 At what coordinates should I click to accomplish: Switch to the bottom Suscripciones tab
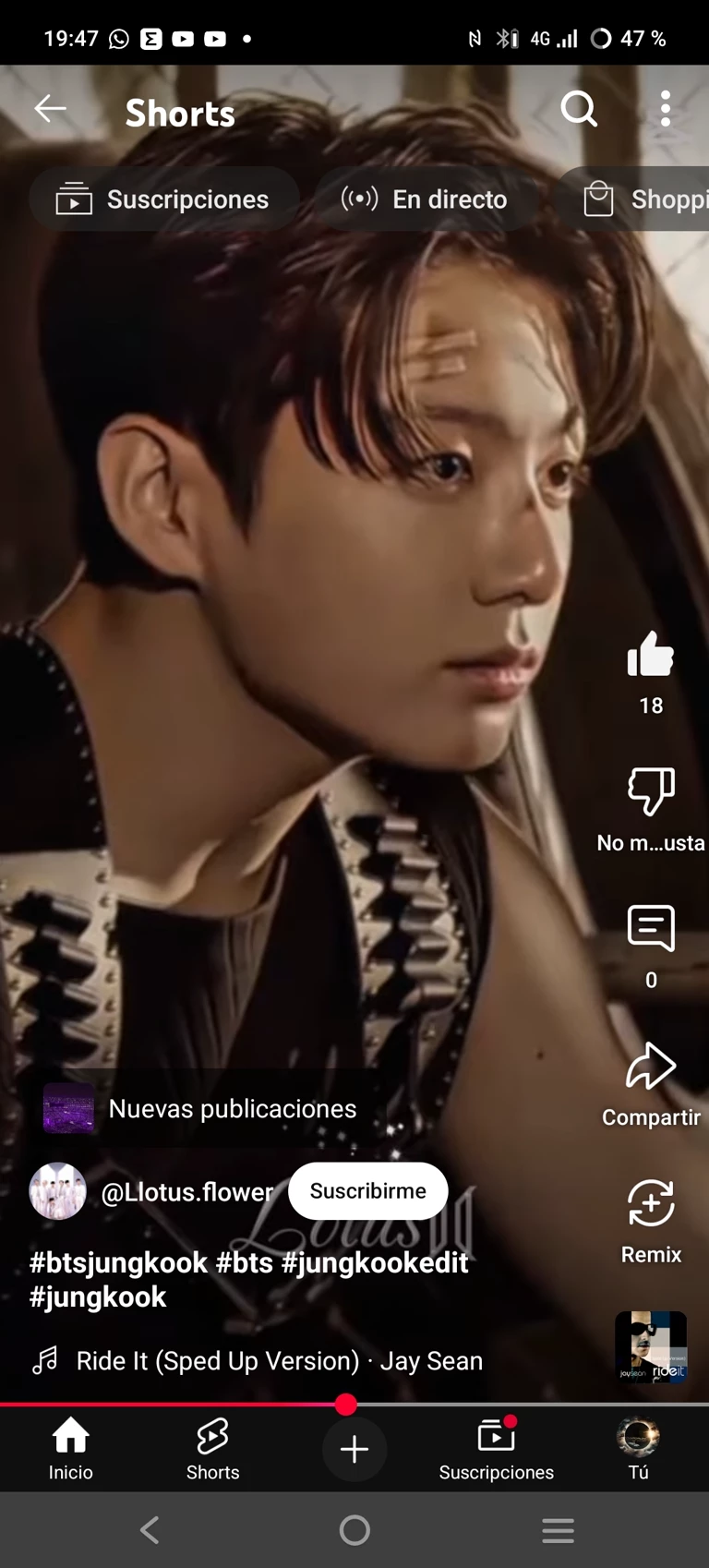click(497, 1448)
